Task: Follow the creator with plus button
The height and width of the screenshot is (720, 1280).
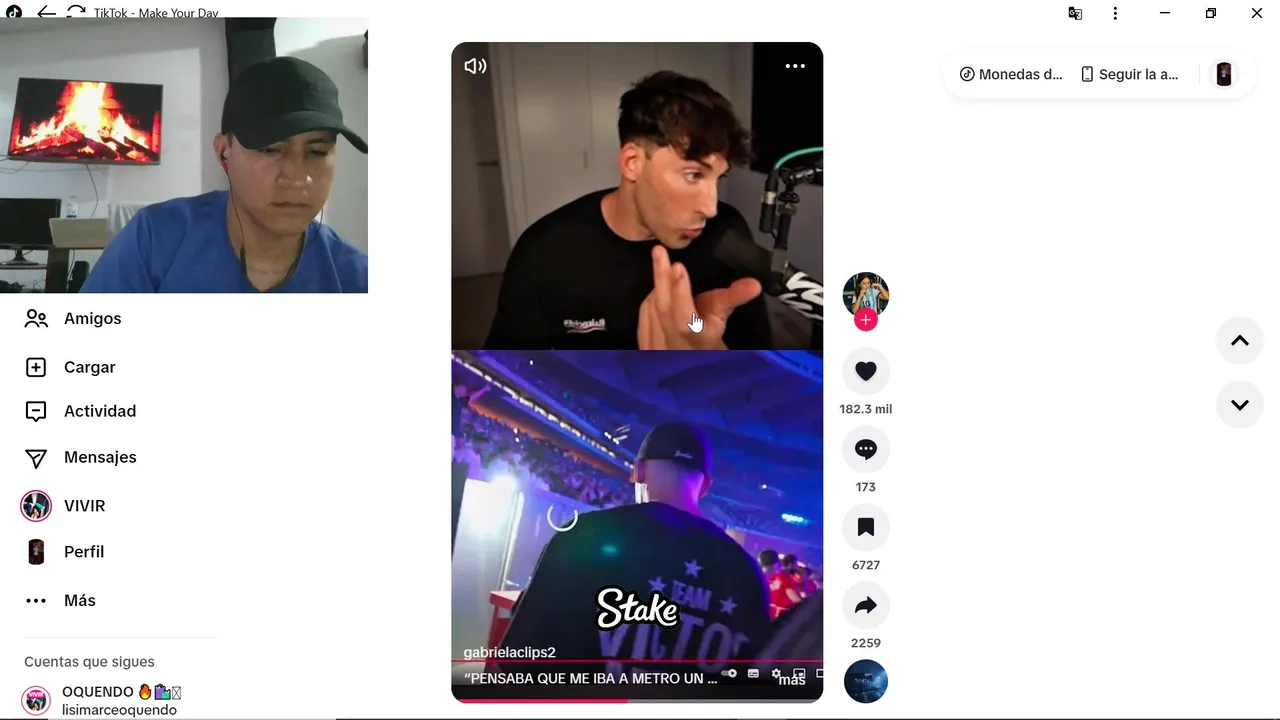Action: [x=866, y=320]
